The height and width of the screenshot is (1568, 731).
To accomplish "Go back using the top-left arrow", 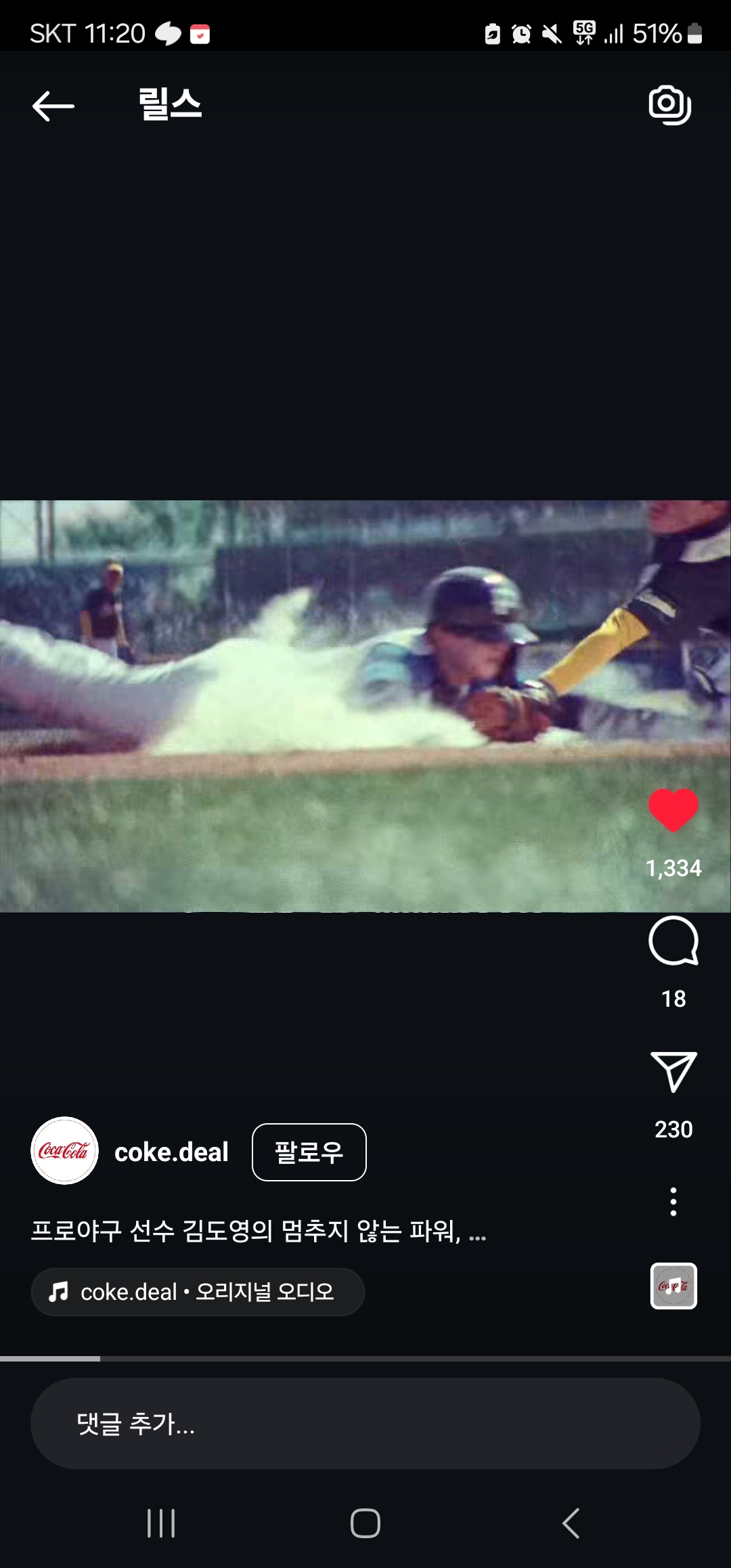I will pos(53,106).
